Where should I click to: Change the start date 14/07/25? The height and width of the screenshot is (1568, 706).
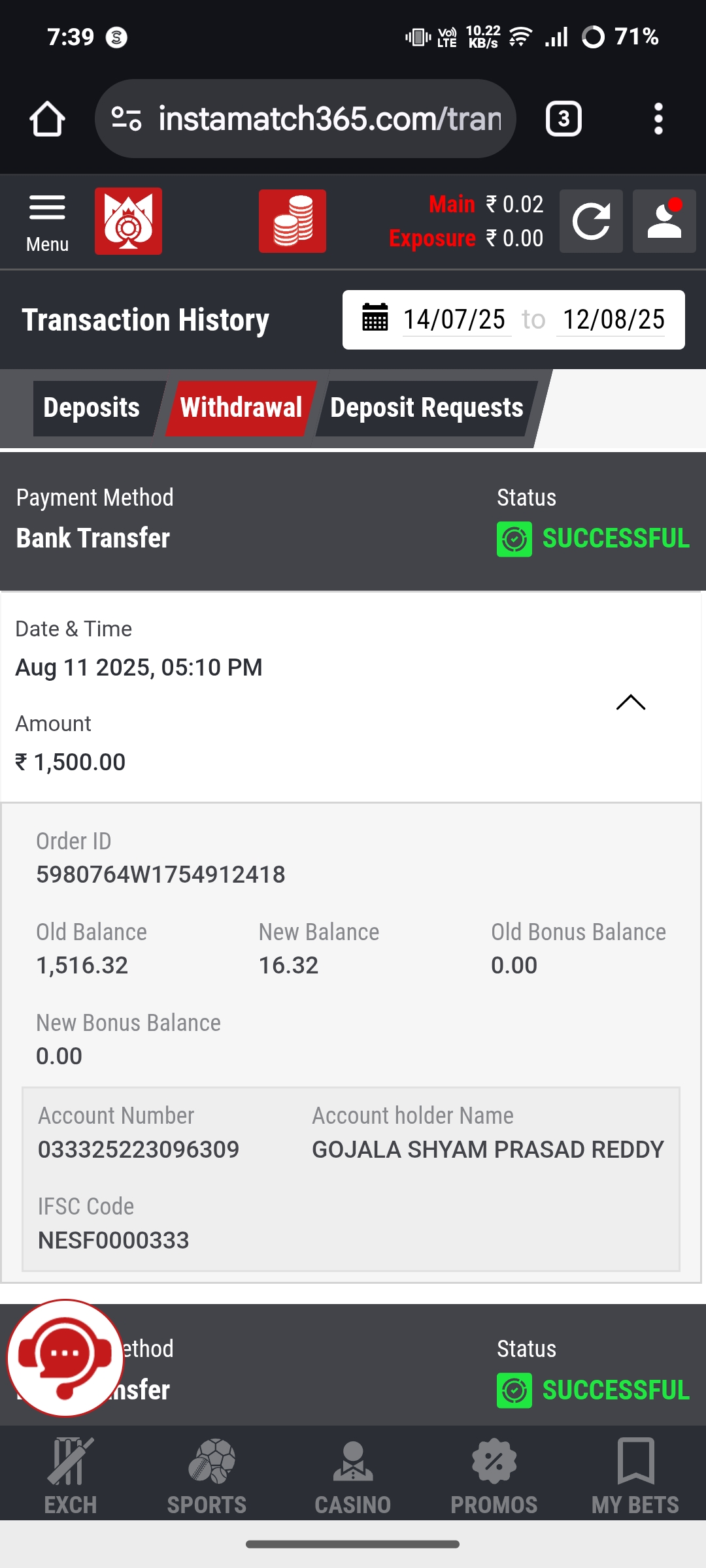coord(454,320)
